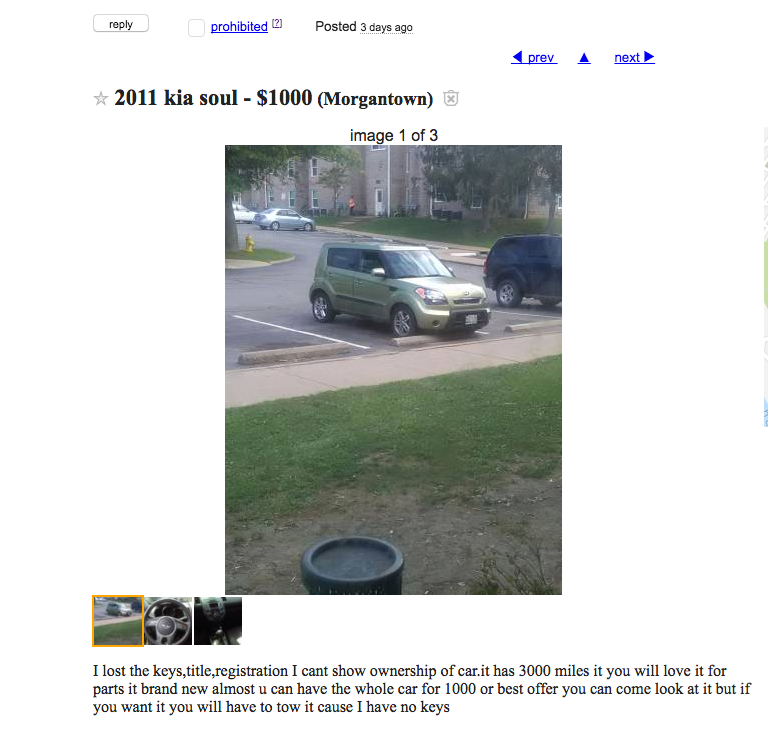This screenshot has width=768, height=735.
Task: Check the box beside prohibited
Action: [x=196, y=28]
